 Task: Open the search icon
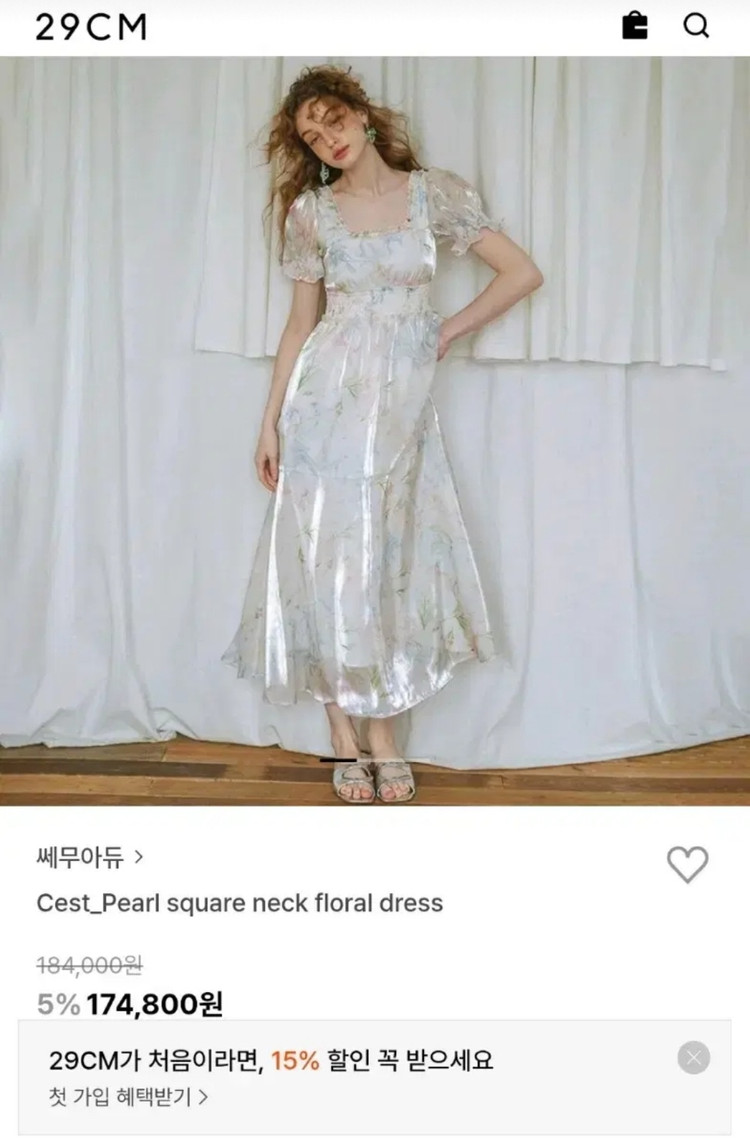tap(696, 25)
